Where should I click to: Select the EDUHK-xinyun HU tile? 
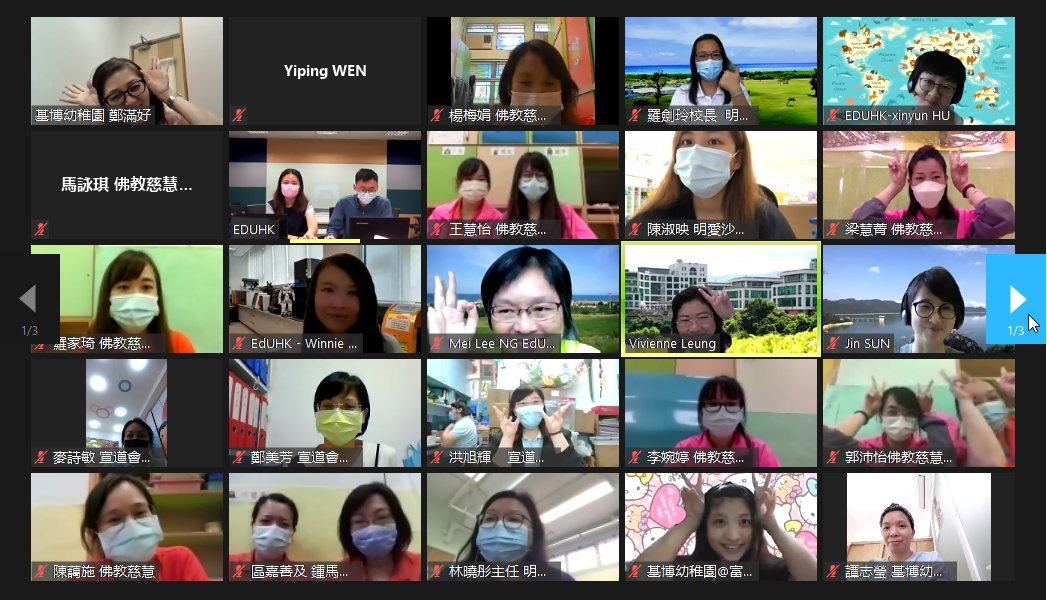tap(919, 71)
